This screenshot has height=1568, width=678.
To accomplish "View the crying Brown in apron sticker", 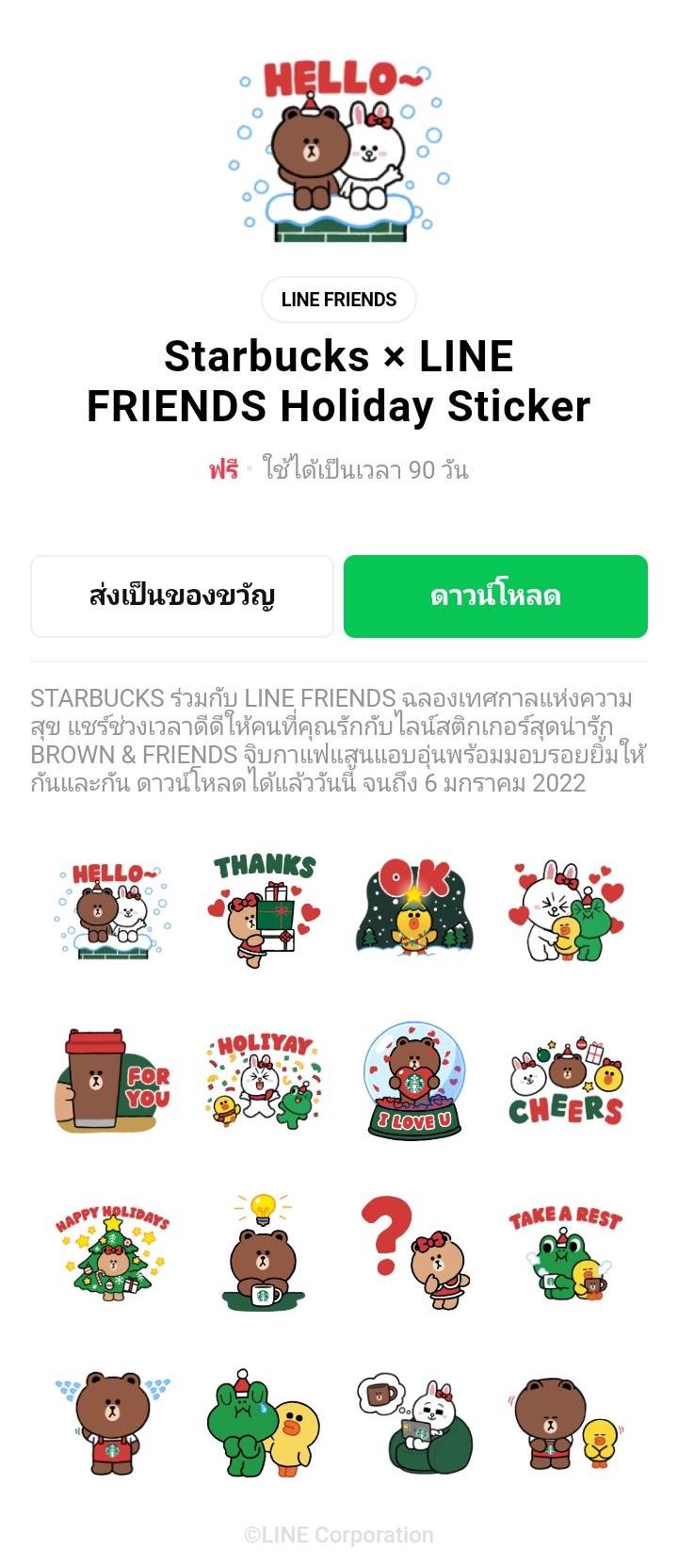I will point(113,1423).
